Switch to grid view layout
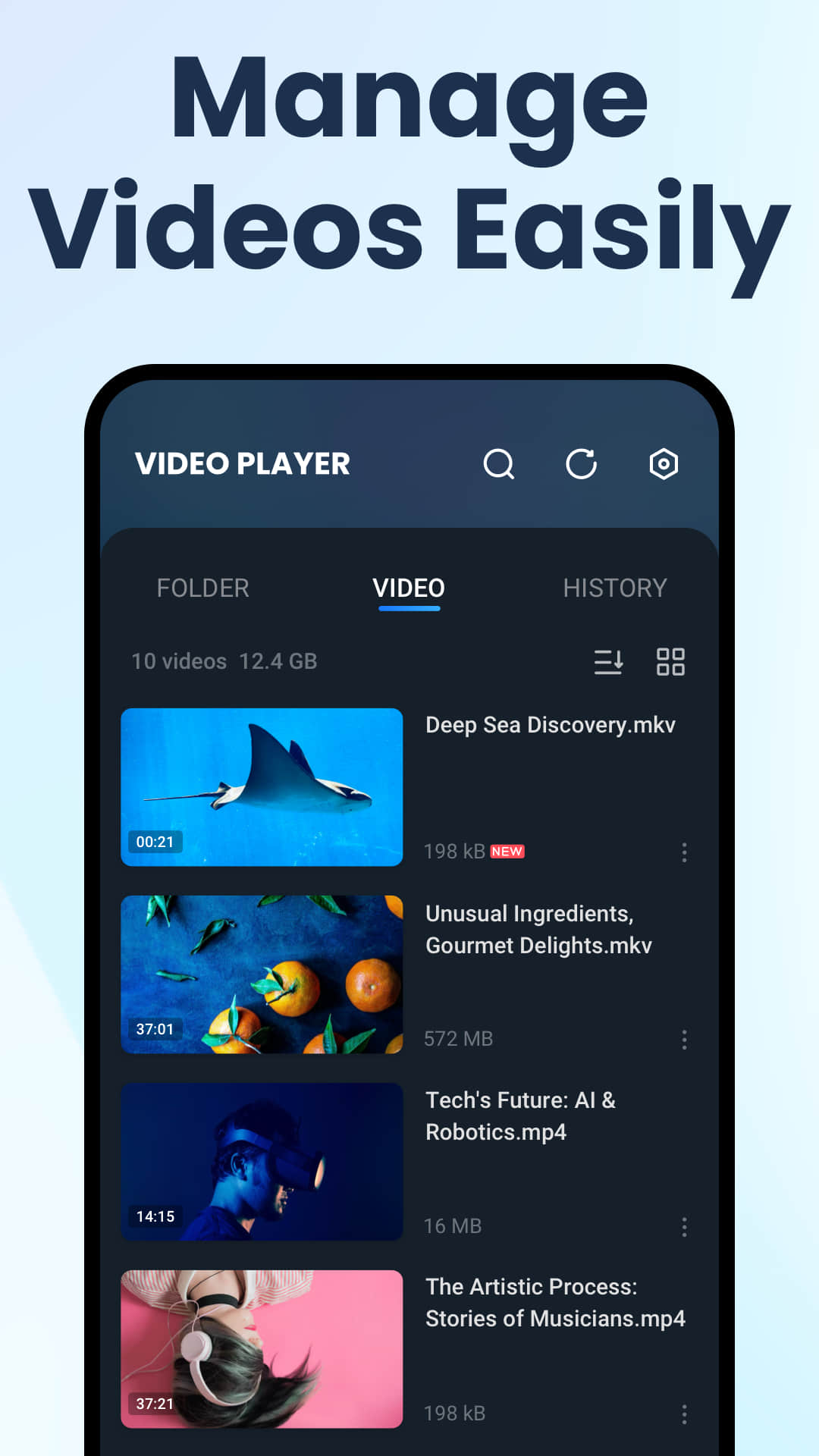 670,661
